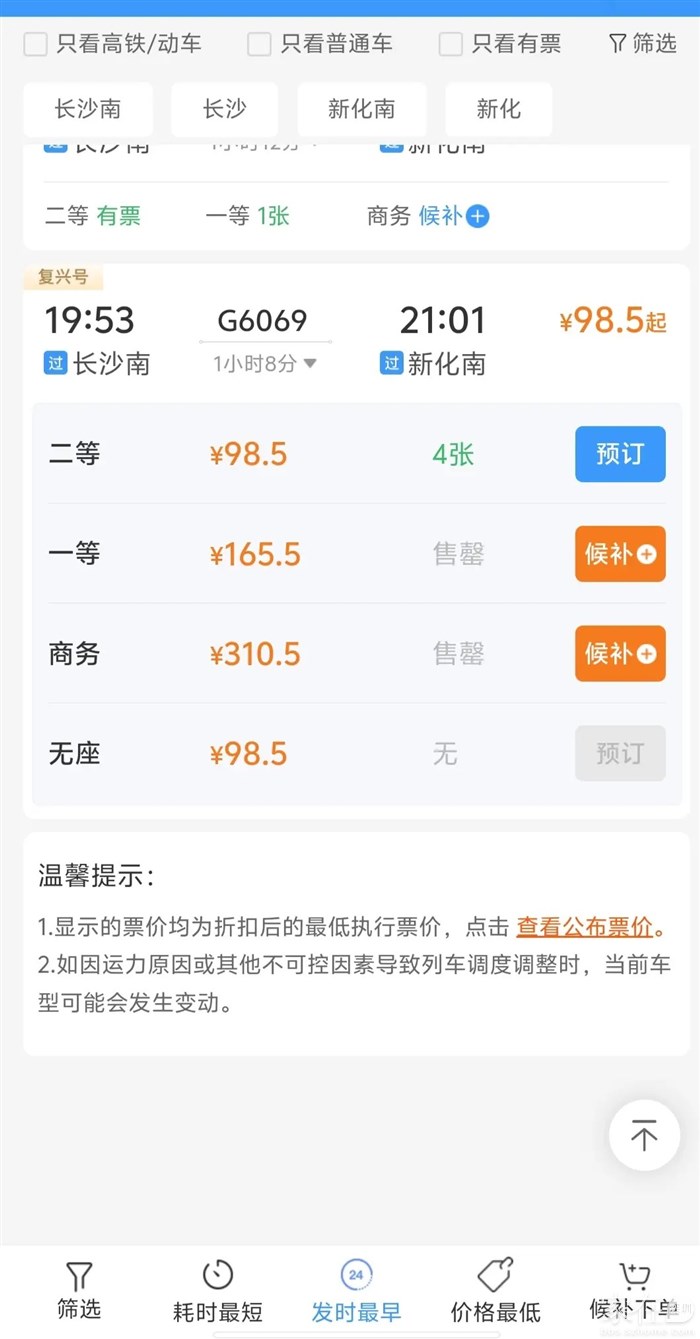700x1339 pixels.
Task: Open the 查看公布票价 link
Action: (584, 927)
